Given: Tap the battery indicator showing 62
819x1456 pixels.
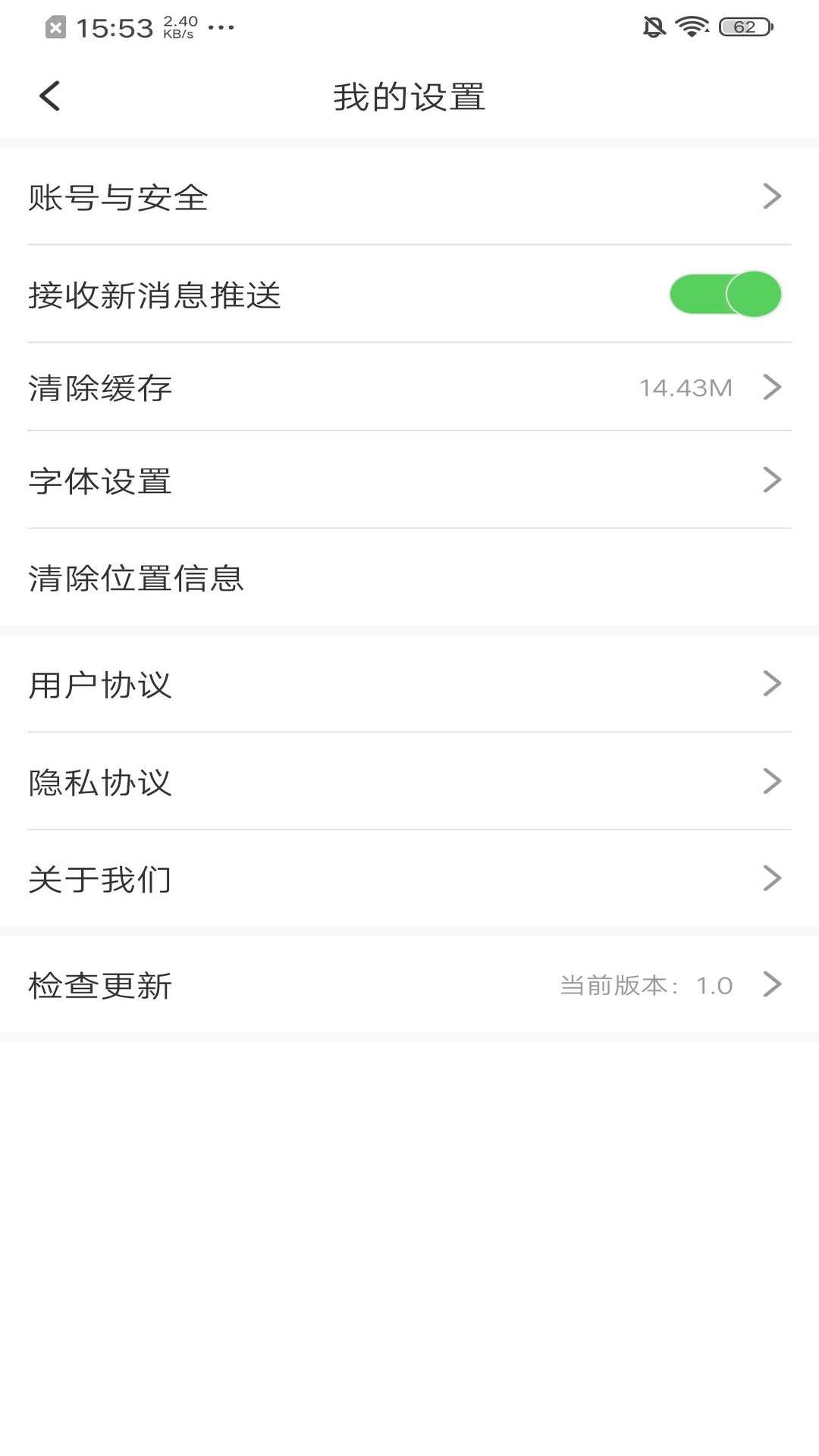Looking at the screenshot, I should coord(745,25).
